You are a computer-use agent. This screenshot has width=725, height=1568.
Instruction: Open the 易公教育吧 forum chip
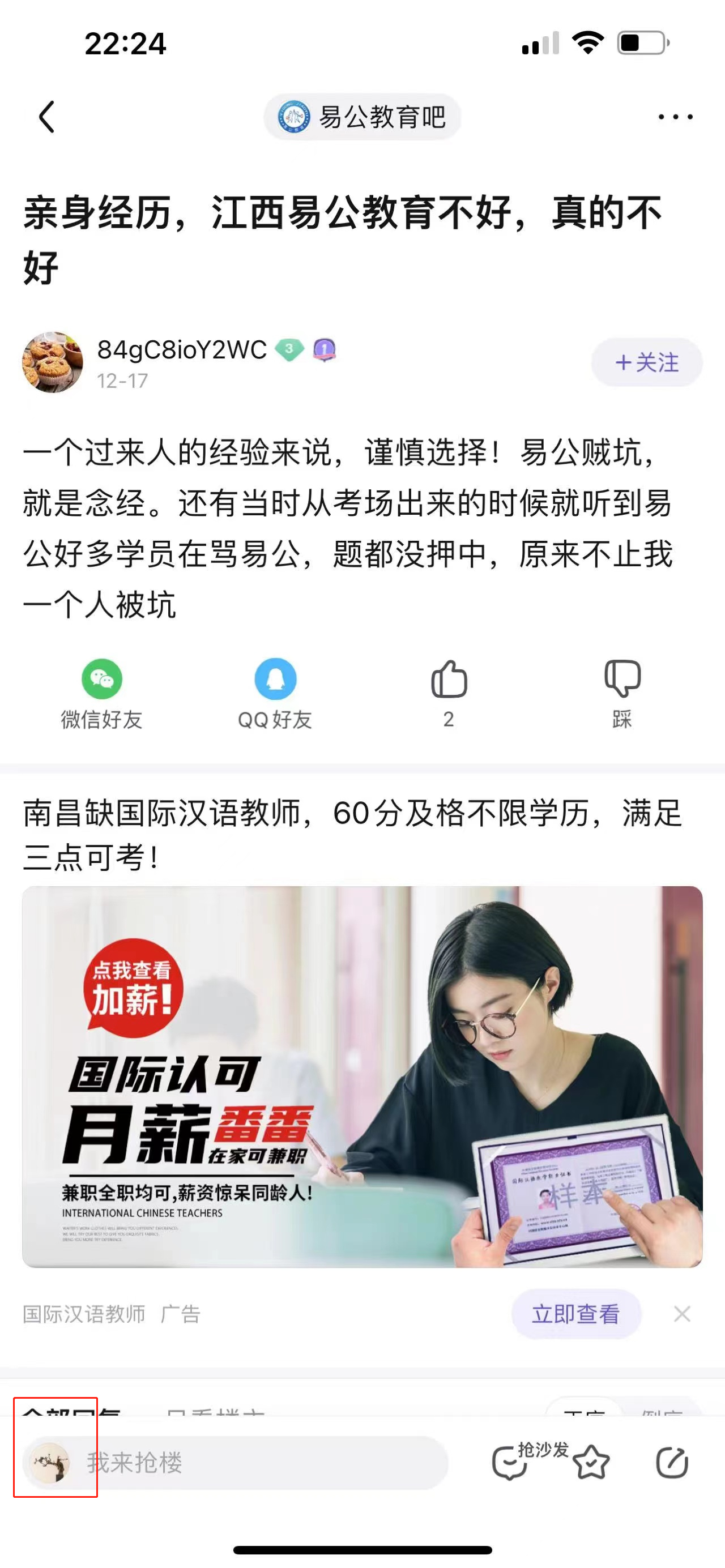(x=363, y=117)
